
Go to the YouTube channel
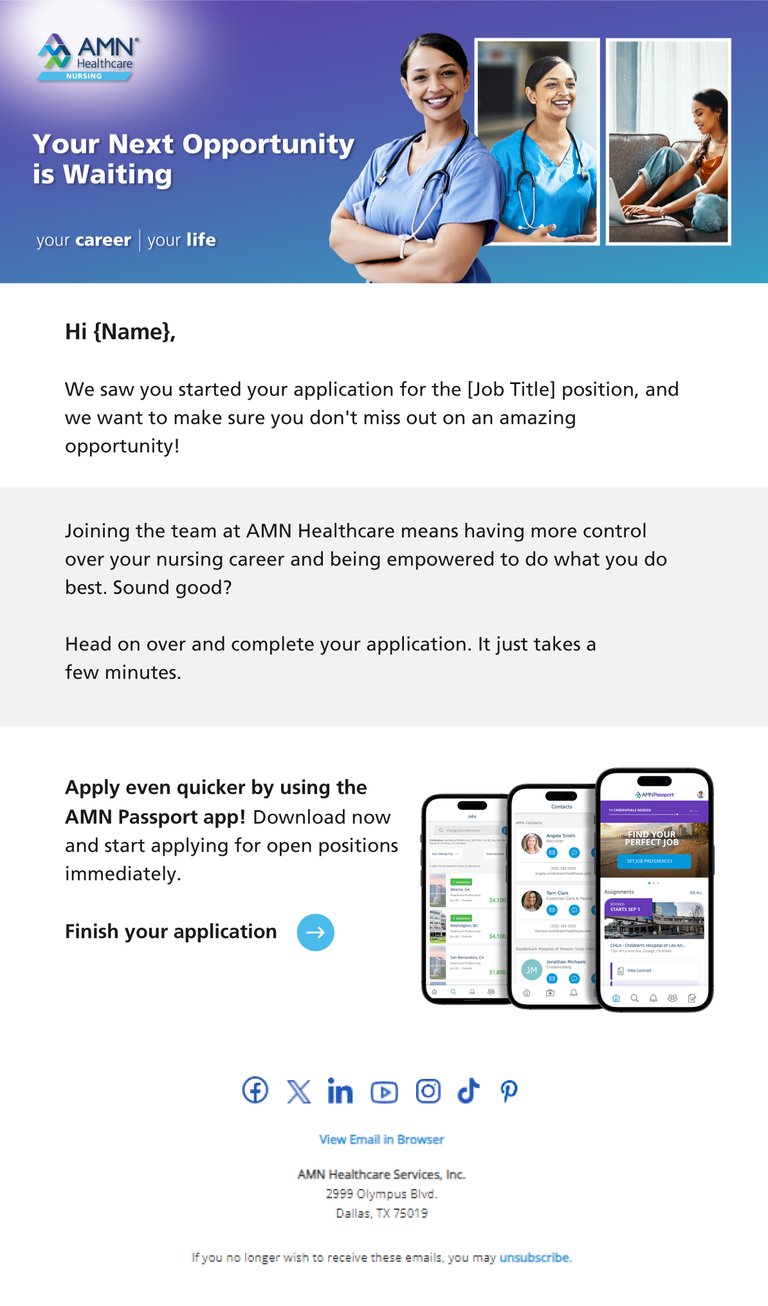pos(384,1092)
